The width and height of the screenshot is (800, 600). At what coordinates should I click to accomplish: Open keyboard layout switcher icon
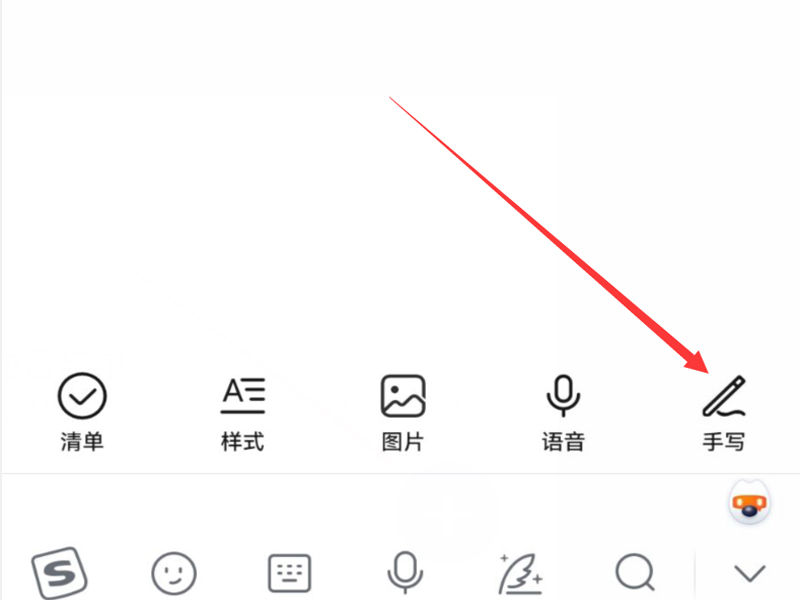[x=290, y=573]
